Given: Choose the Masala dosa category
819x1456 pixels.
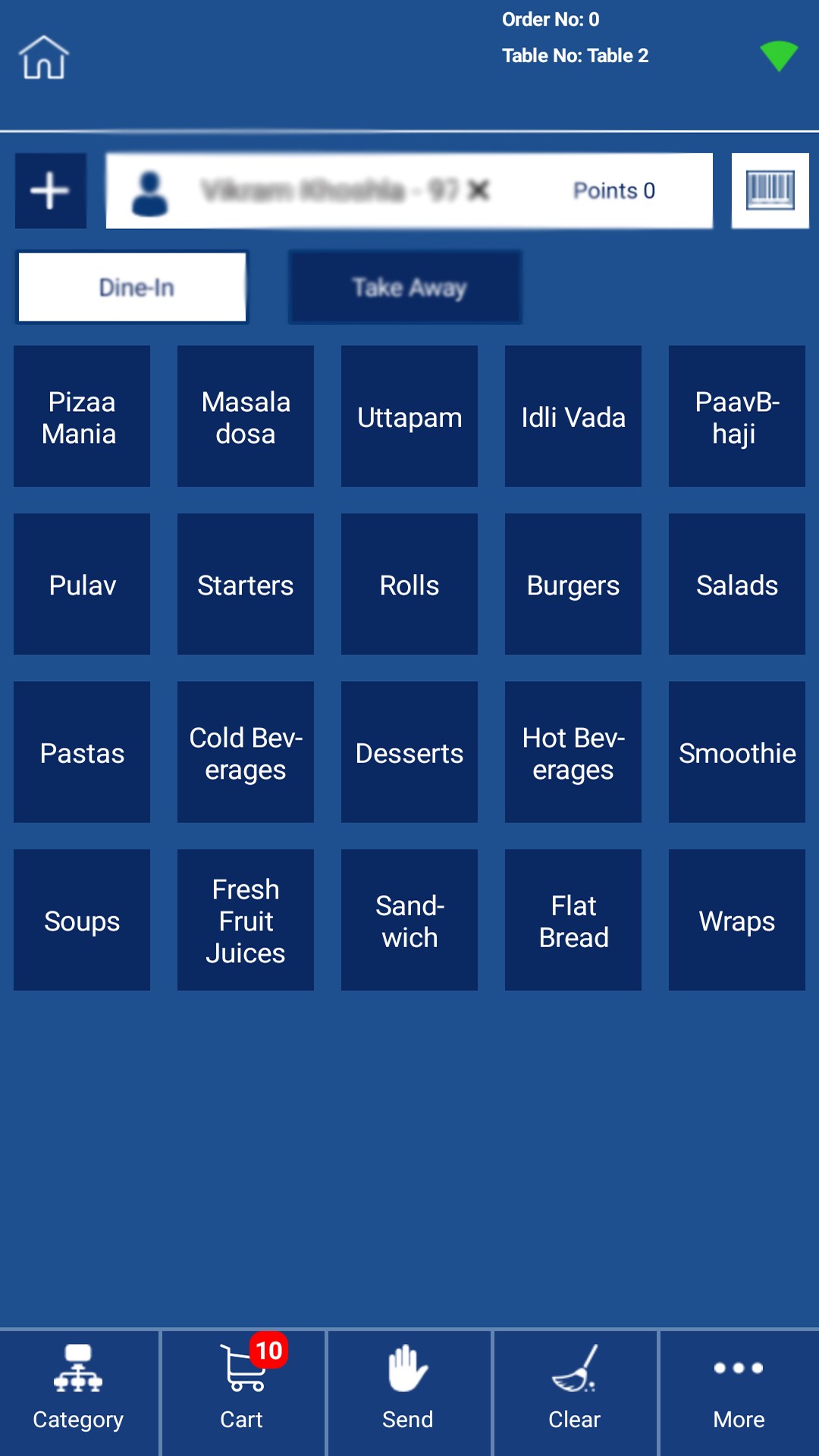Looking at the screenshot, I should tap(246, 416).
